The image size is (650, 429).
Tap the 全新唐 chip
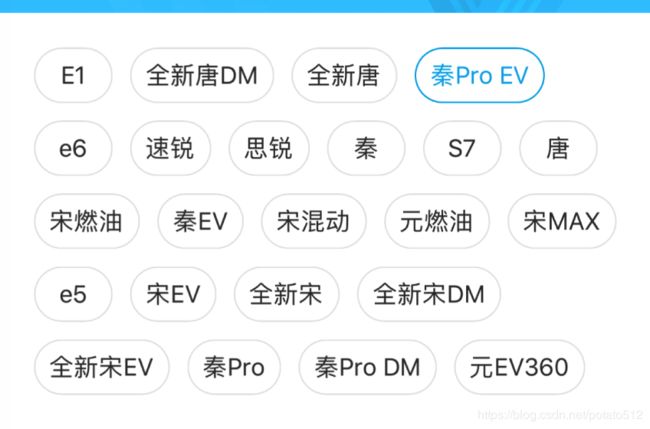343,76
